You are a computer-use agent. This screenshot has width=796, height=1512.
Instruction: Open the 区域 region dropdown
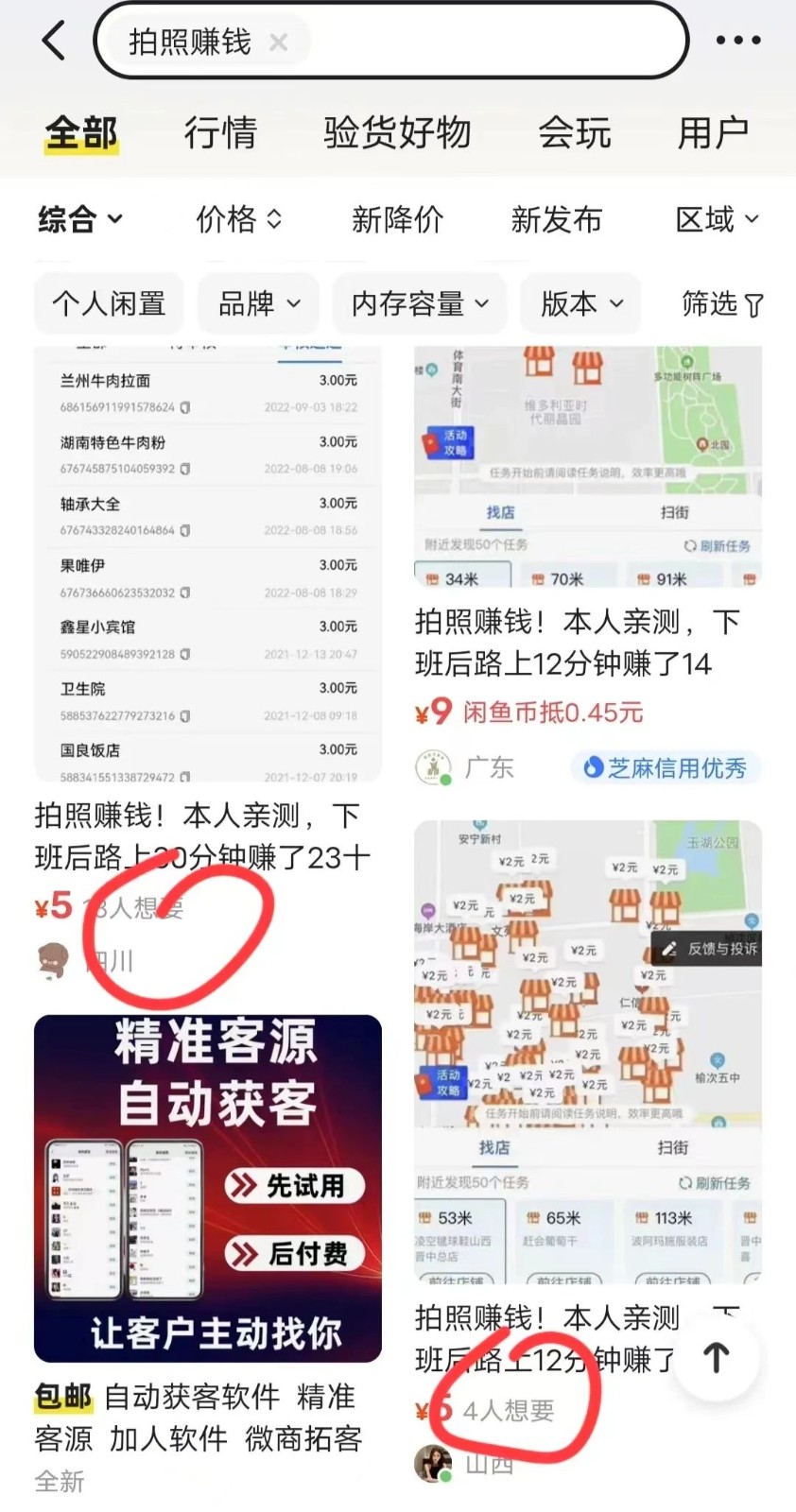[x=717, y=220]
